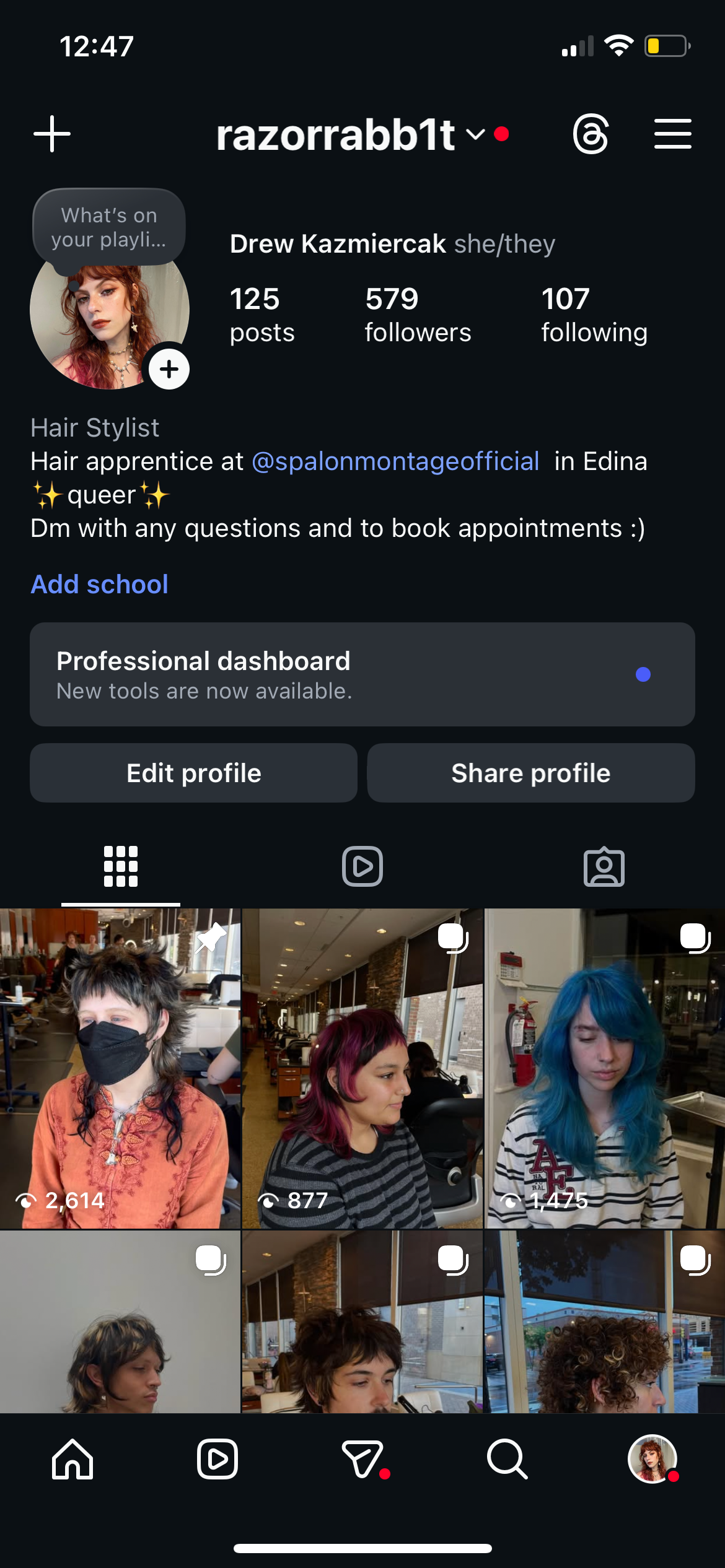Open the @spalonmontageofficial link
The image size is (725, 1568).
point(395,461)
